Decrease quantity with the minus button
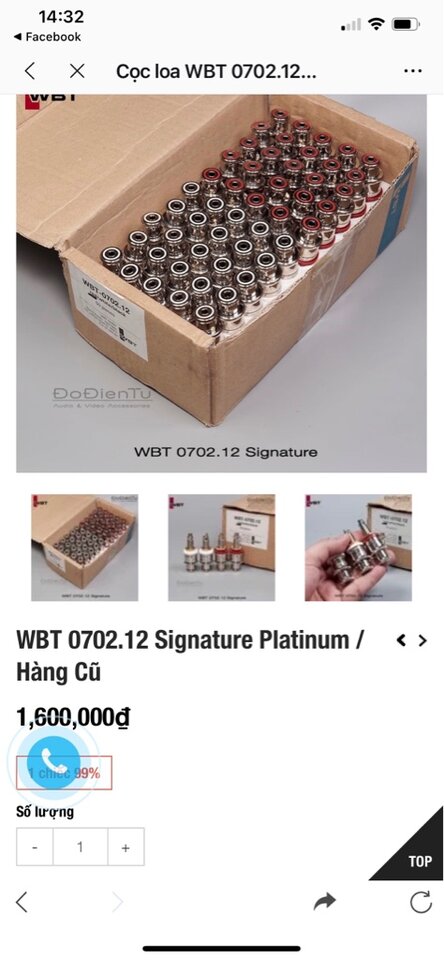The height and width of the screenshot is (960, 444). point(35,847)
